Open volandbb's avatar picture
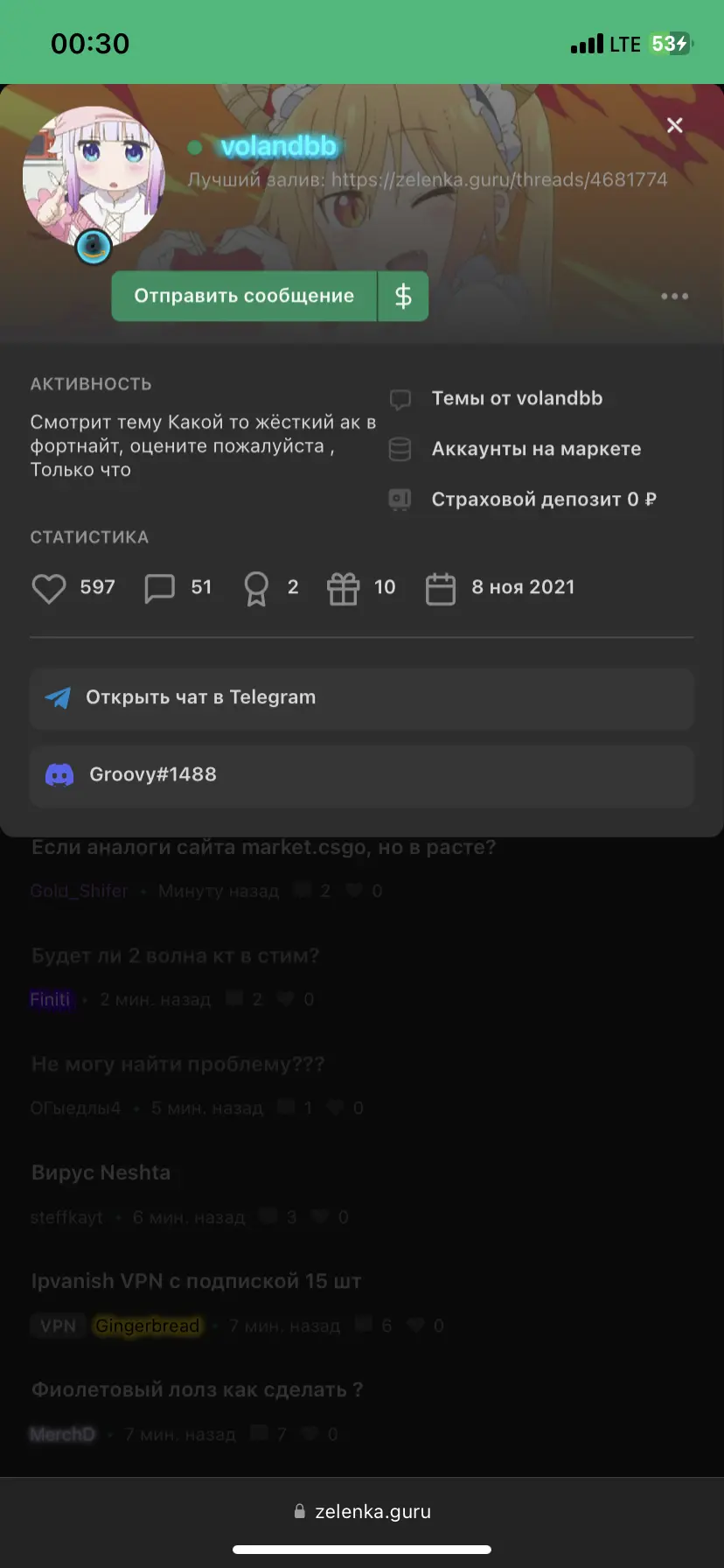The width and height of the screenshot is (724, 1568). point(93,178)
